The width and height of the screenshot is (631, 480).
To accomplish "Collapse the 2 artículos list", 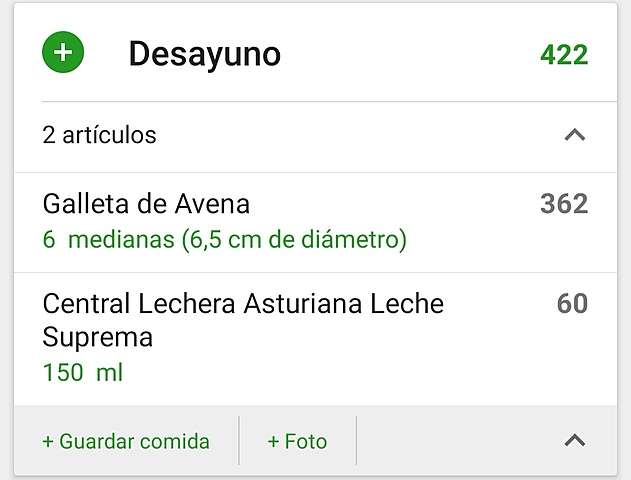I will 574,135.
